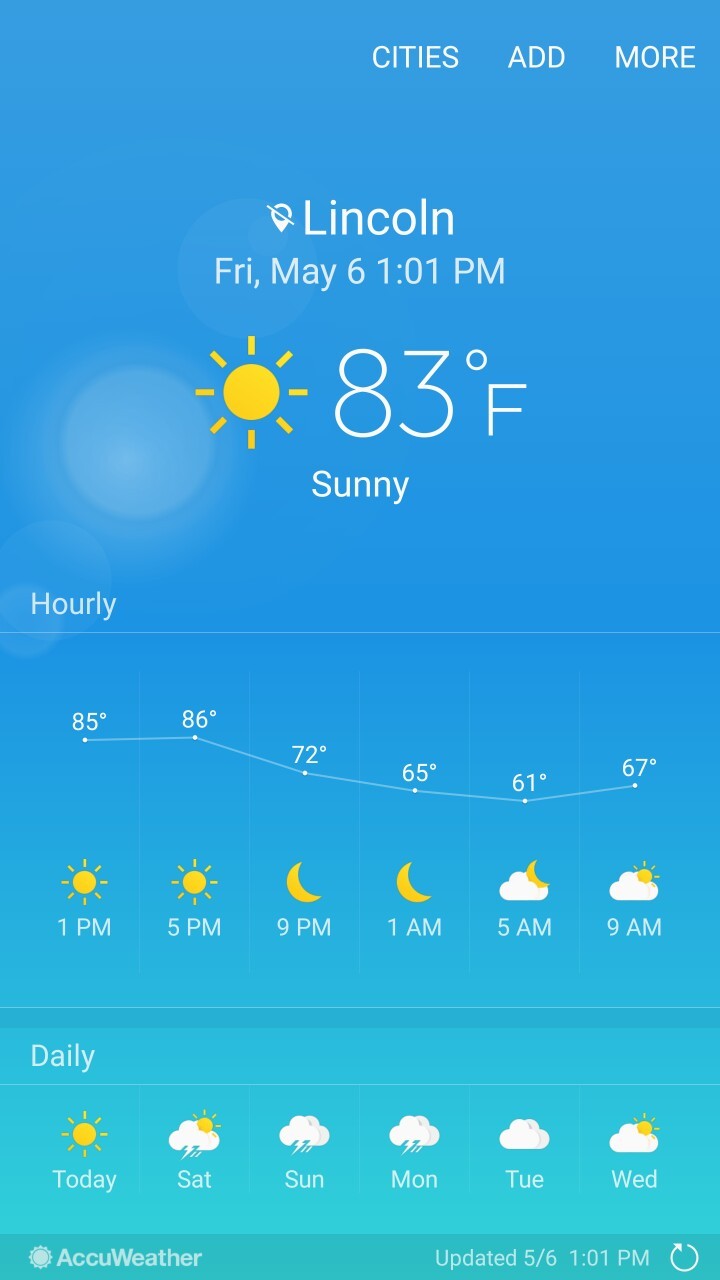This screenshot has width=720, height=1280.
Task: Refresh the weather data
Action: 684,1257
